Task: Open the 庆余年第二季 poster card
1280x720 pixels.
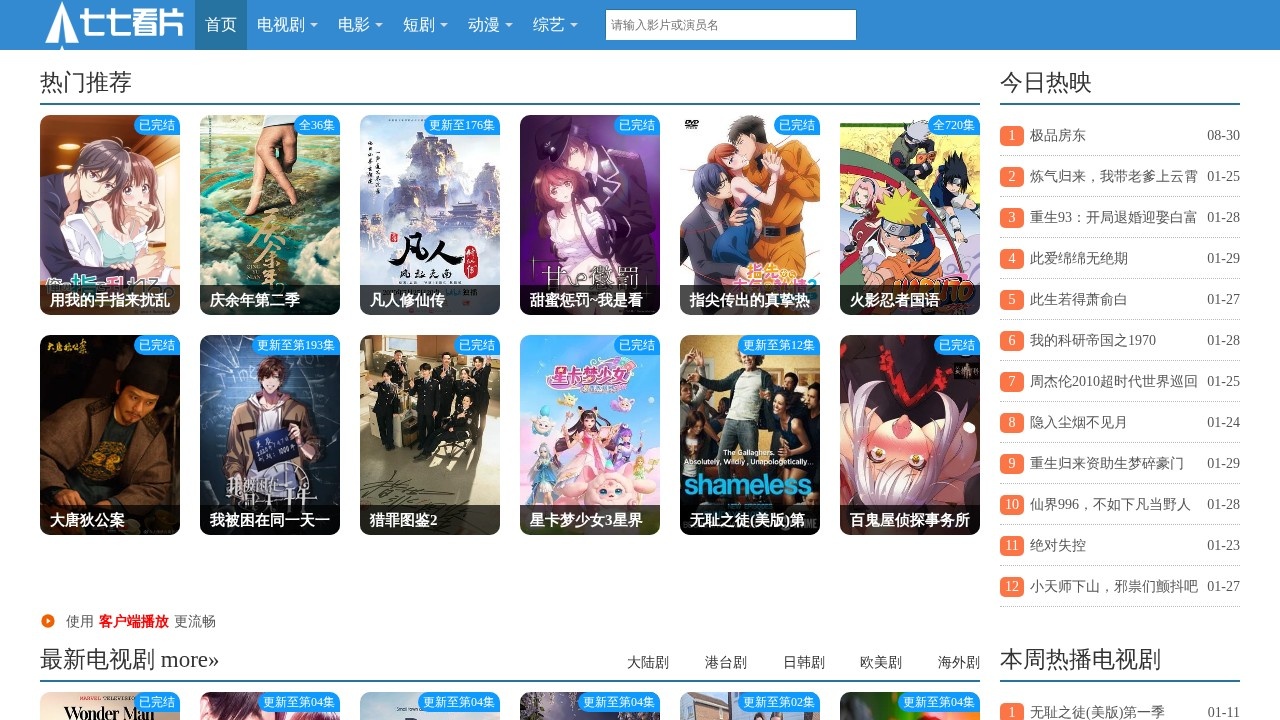Action: tap(270, 215)
